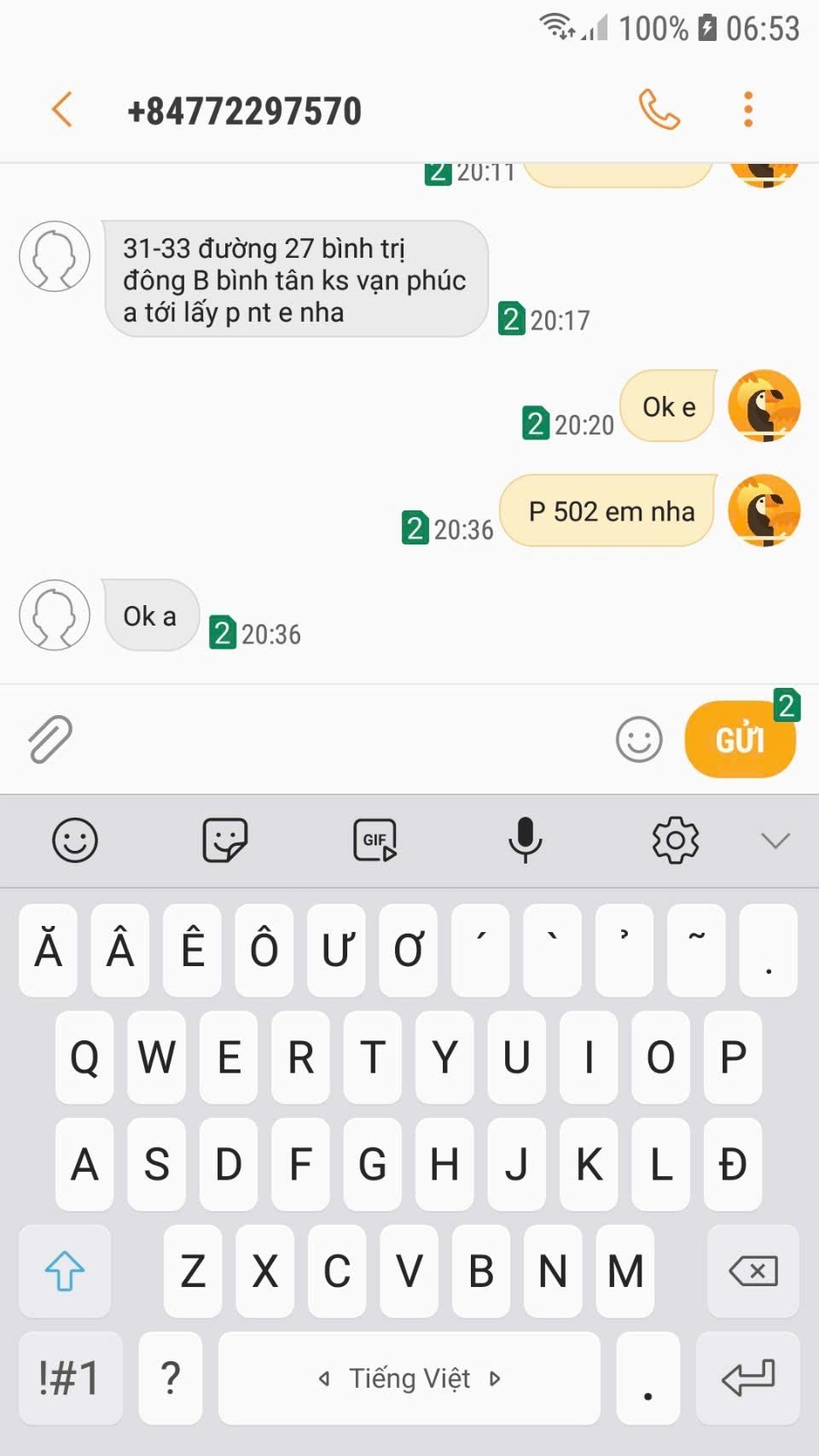819x1456 pixels.
Task: Open the GIF keyboard
Action: point(375,841)
